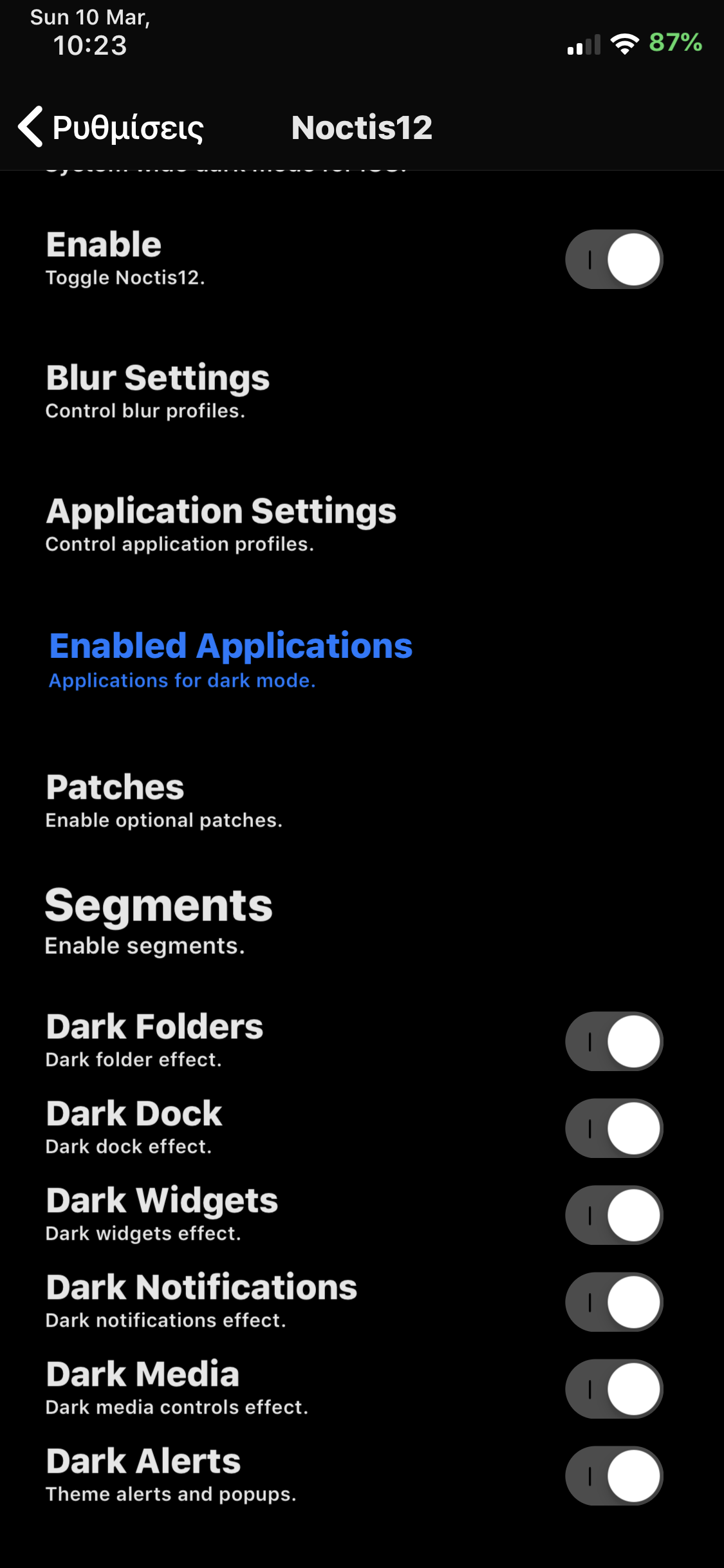Image resolution: width=724 pixels, height=1568 pixels.
Task: Open Blur Settings
Action: click(x=158, y=390)
